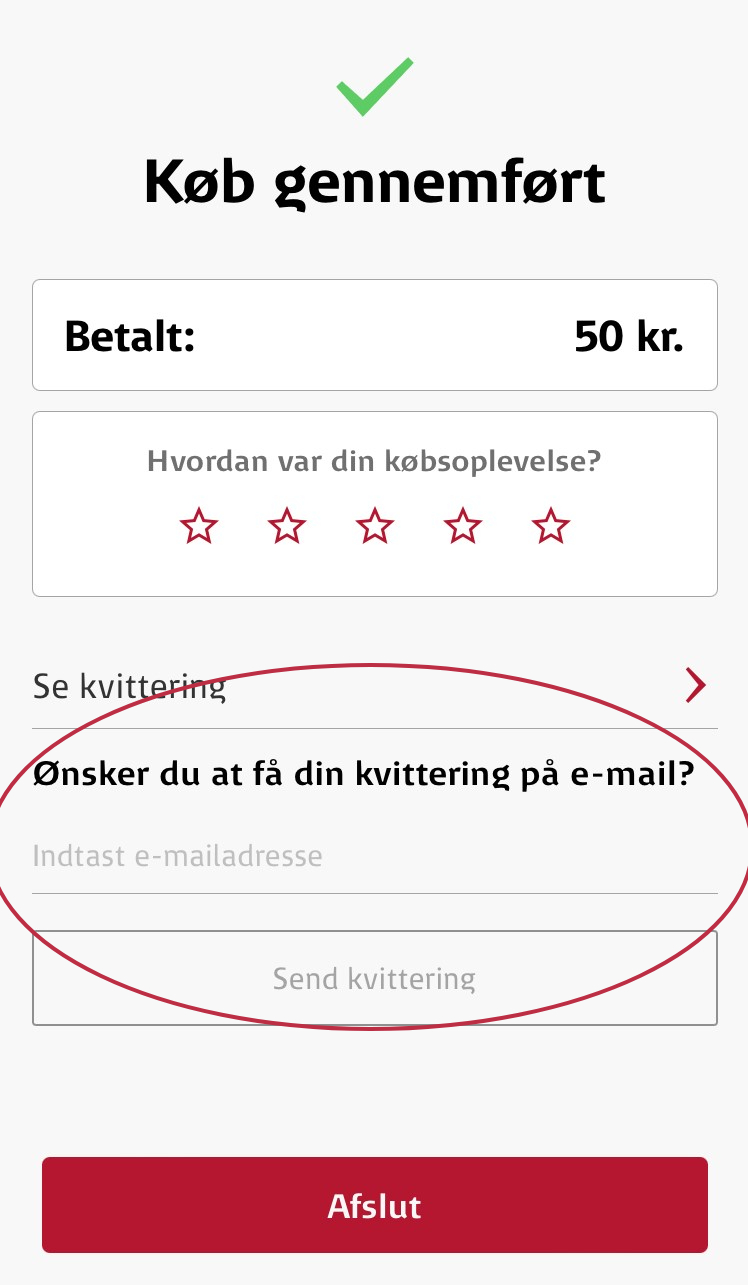Image resolution: width=748 pixels, height=1285 pixels.
Task: Click the middle star in the rating row
Action: [x=374, y=526]
